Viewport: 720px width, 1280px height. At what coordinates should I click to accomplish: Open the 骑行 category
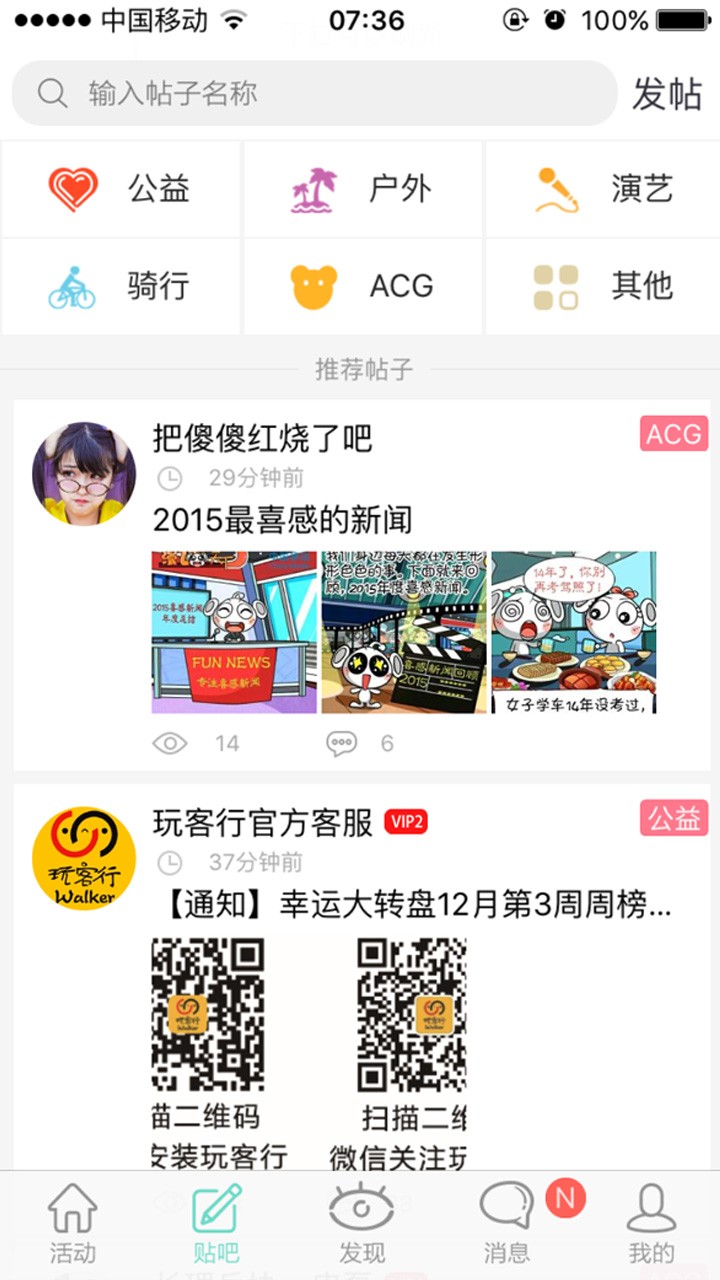pos(121,286)
